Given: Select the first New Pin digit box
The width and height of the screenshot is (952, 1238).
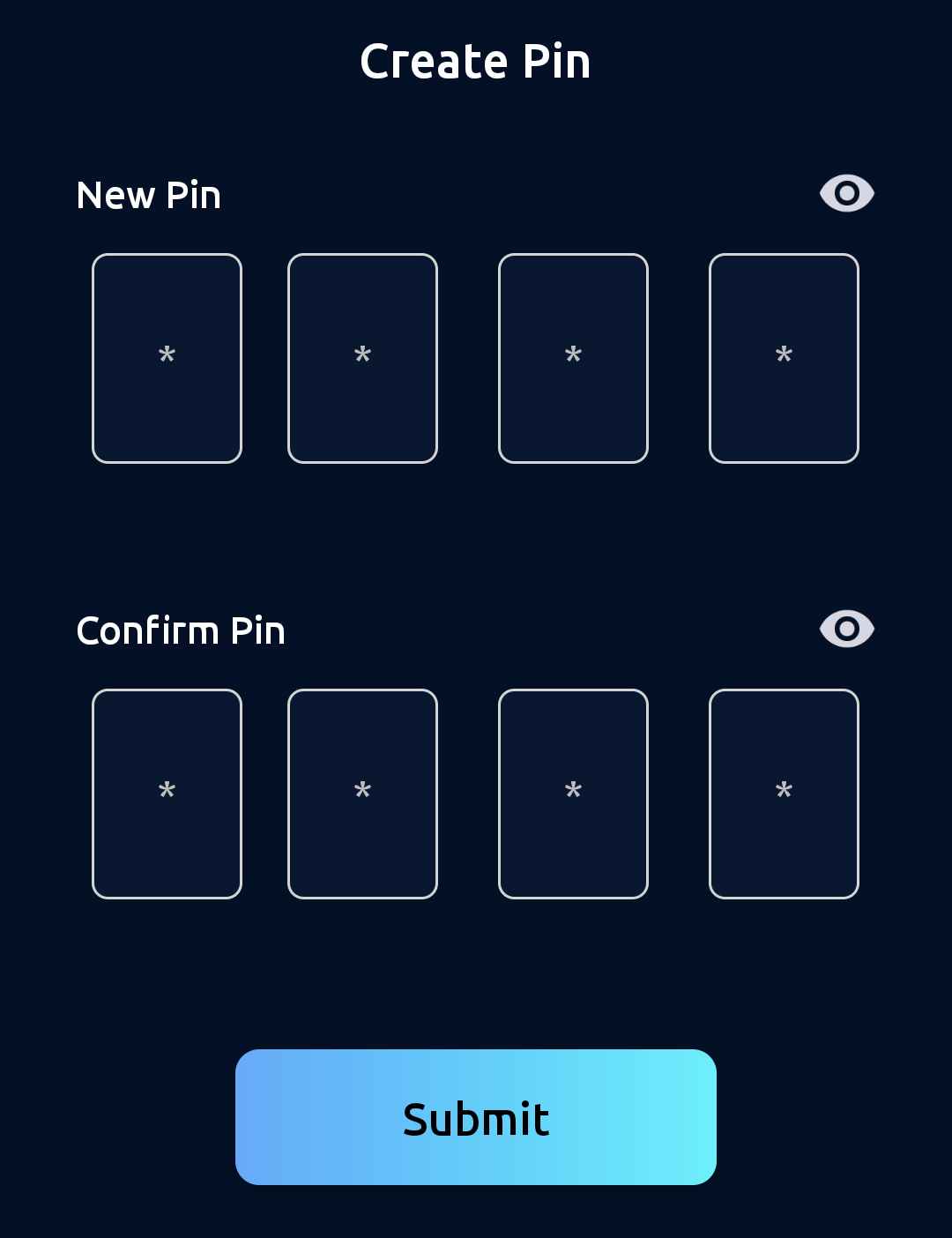Looking at the screenshot, I should [167, 358].
